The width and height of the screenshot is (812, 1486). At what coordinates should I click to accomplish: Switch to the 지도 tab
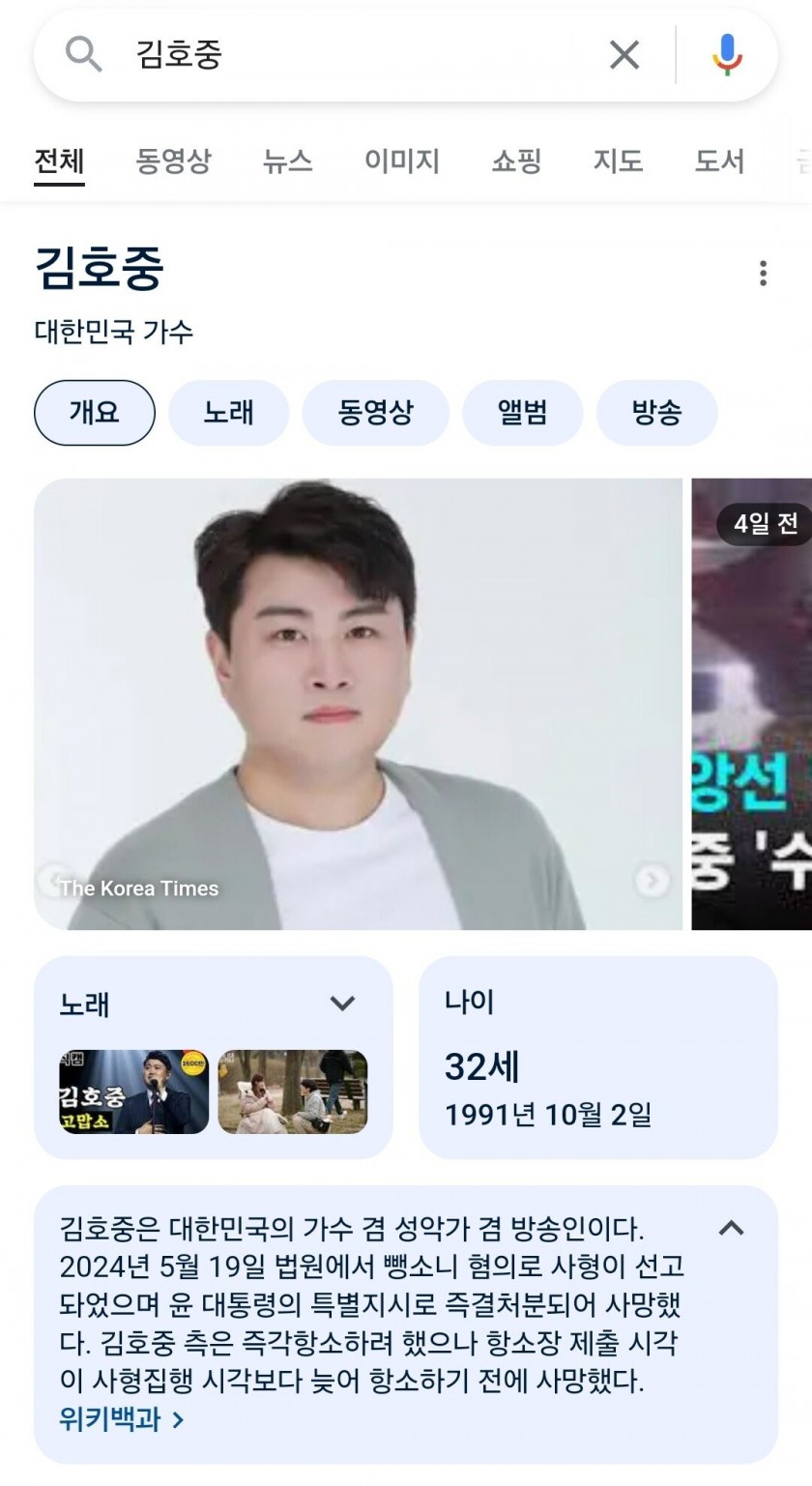(x=618, y=160)
